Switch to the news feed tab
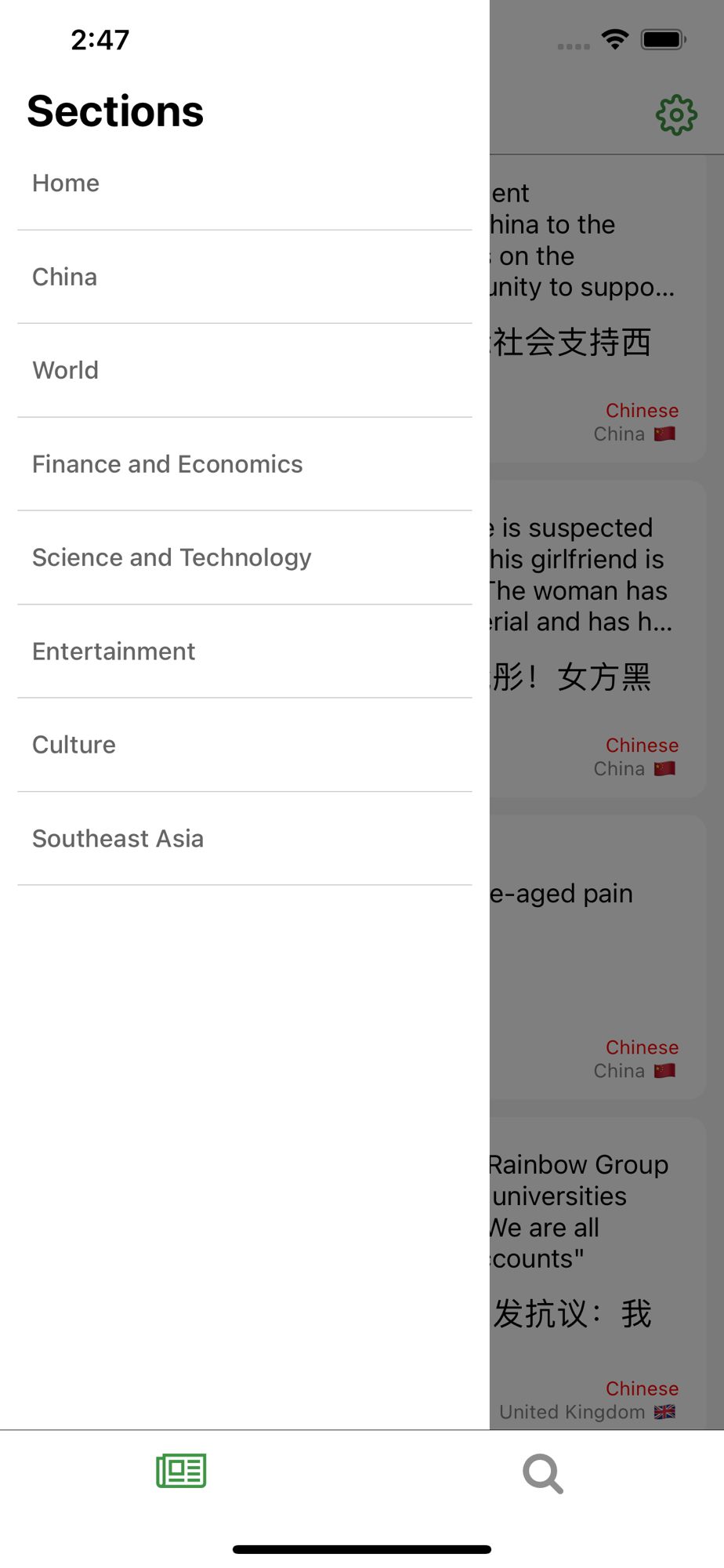 tap(181, 1471)
